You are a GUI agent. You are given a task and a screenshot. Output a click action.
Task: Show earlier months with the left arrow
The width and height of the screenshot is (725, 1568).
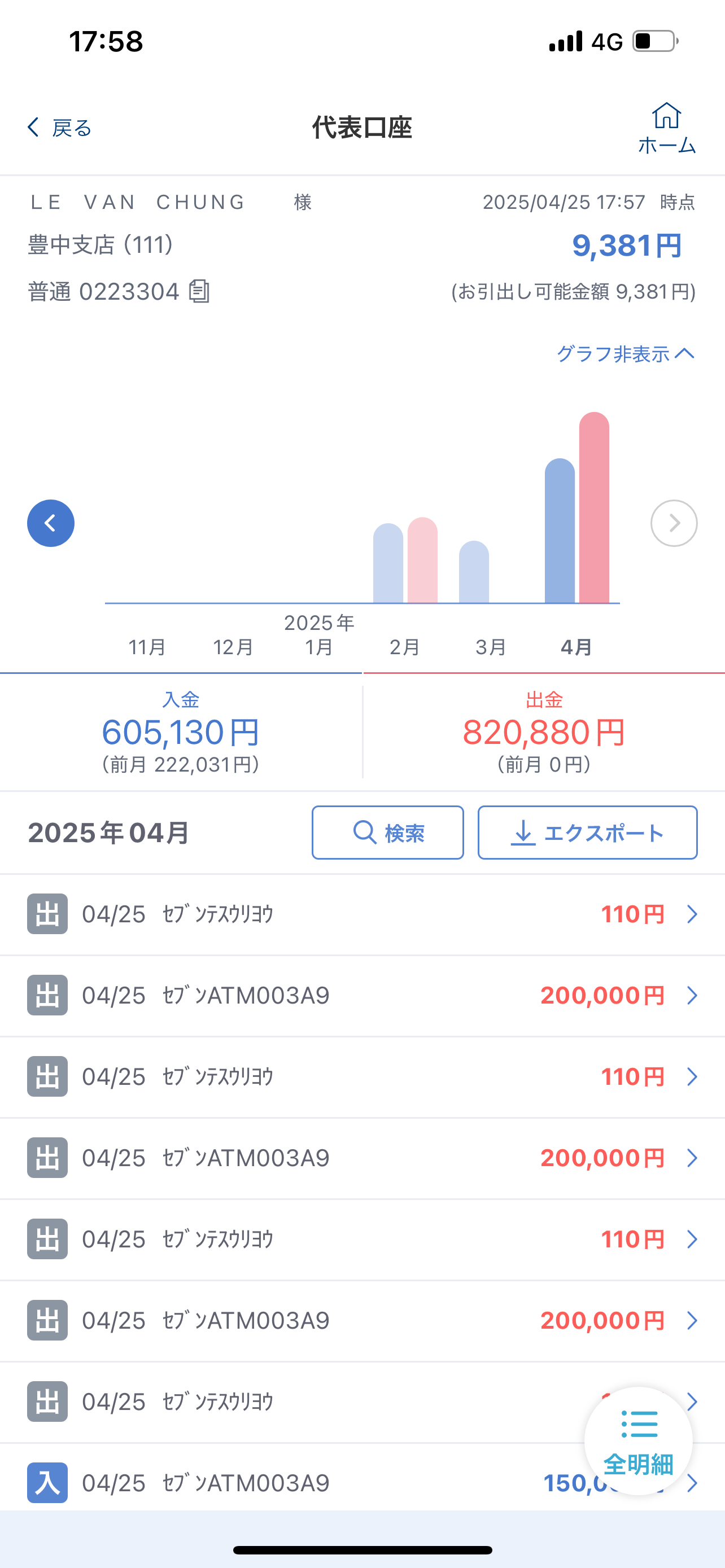point(50,523)
